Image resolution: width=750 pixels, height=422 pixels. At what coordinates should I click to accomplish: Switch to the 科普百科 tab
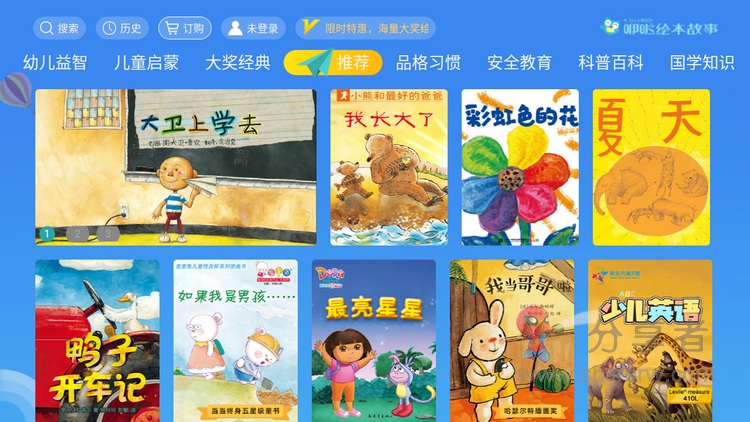point(611,63)
